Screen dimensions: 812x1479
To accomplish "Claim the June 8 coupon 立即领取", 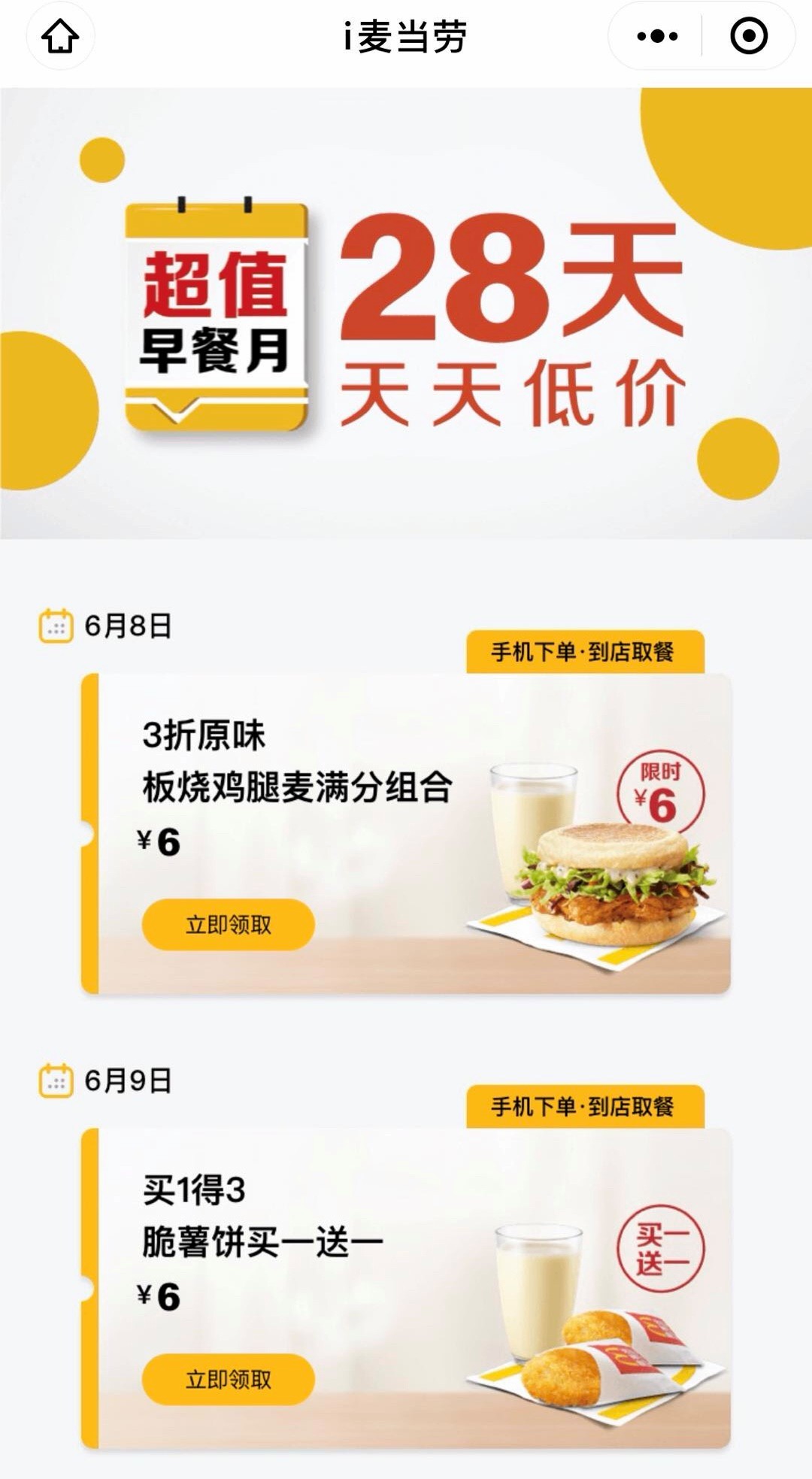I will [228, 924].
